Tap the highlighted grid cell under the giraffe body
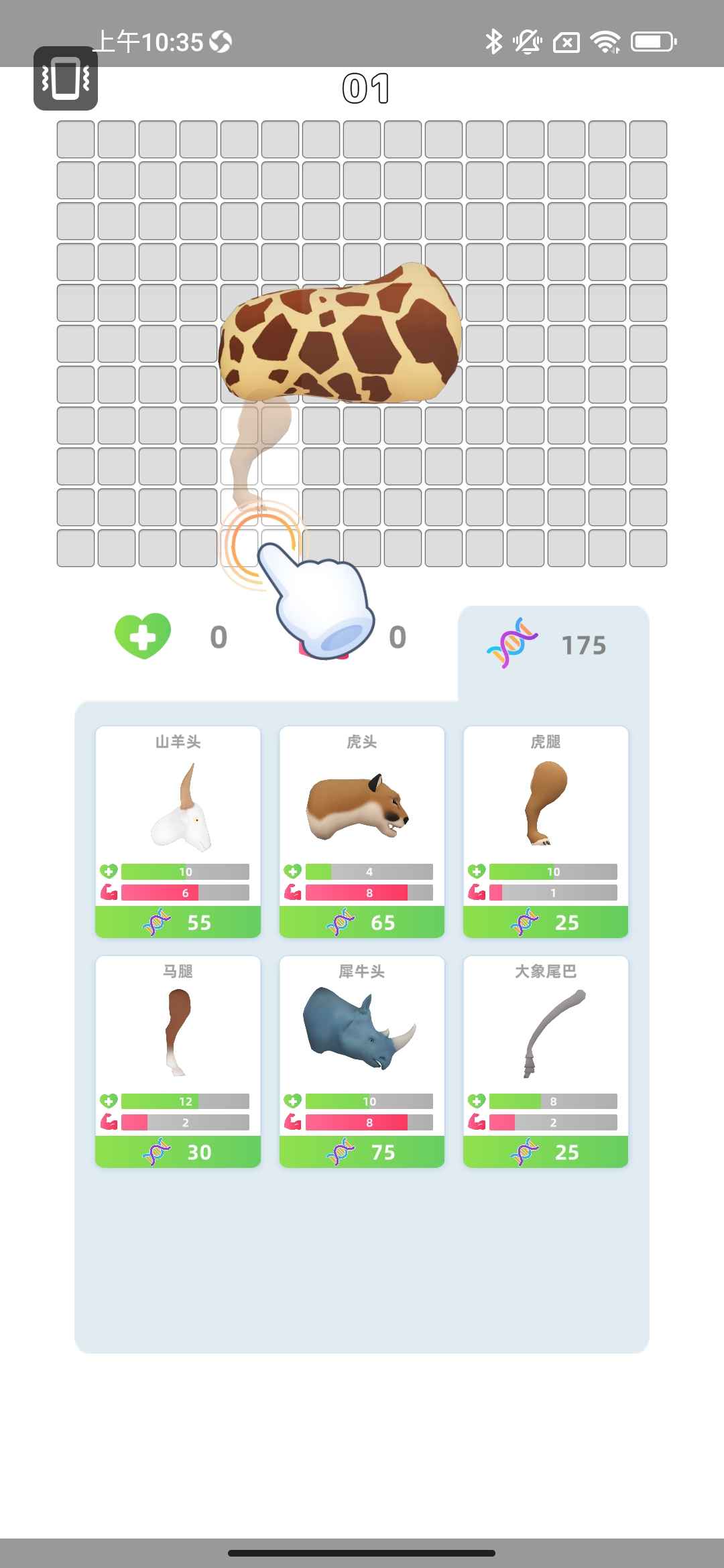The width and height of the screenshot is (724, 1568). pos(239,547)
